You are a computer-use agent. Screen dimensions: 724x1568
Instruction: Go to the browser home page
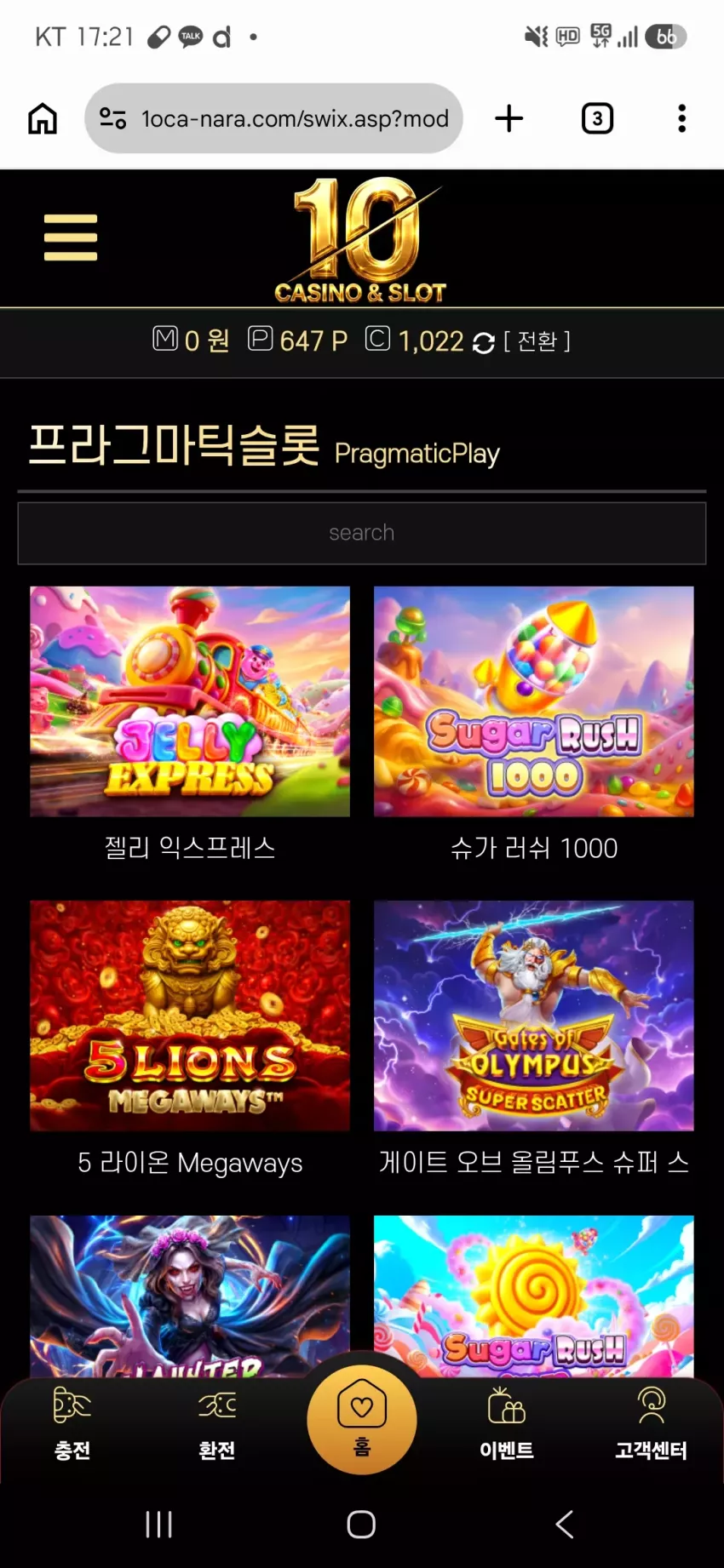[43, 118]
